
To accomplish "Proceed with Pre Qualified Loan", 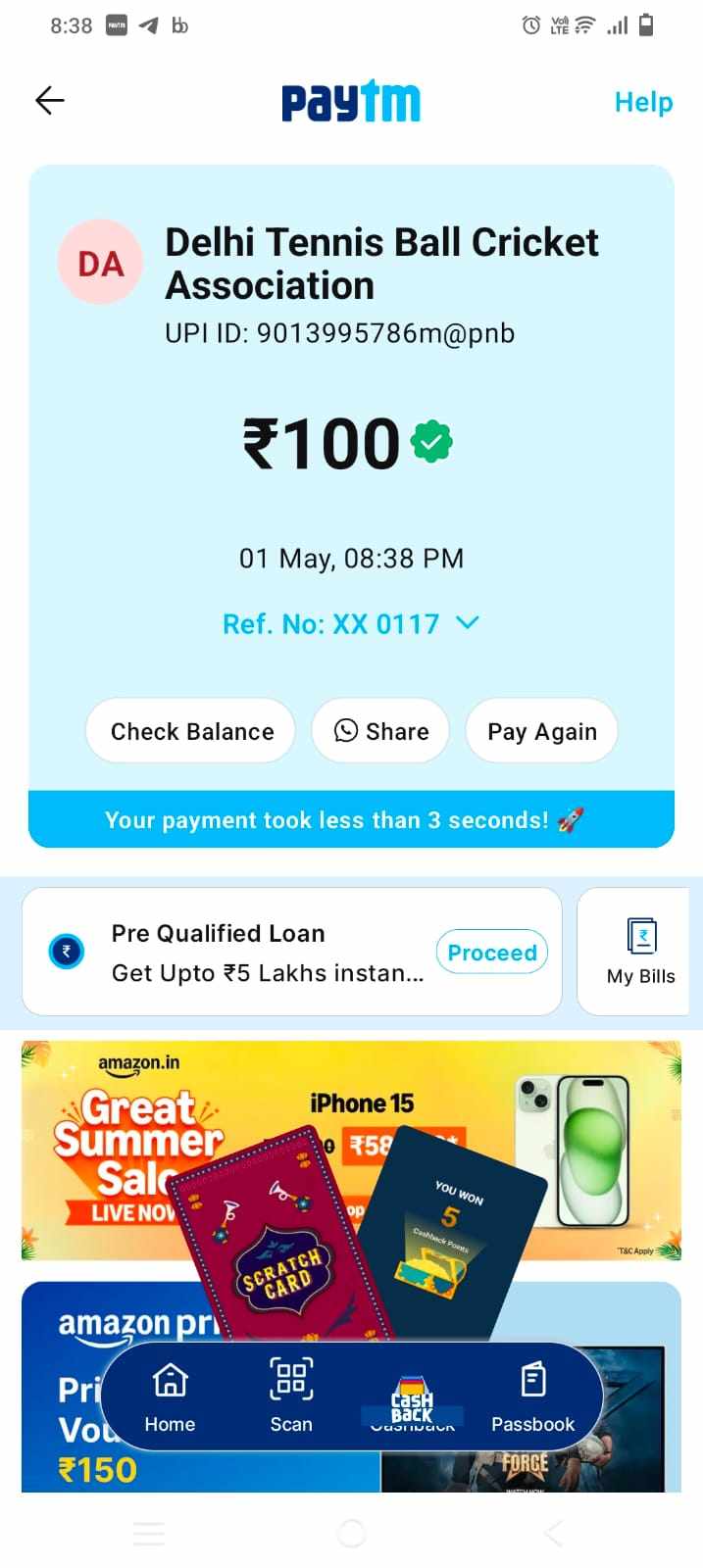I will (x=491, y=952).
